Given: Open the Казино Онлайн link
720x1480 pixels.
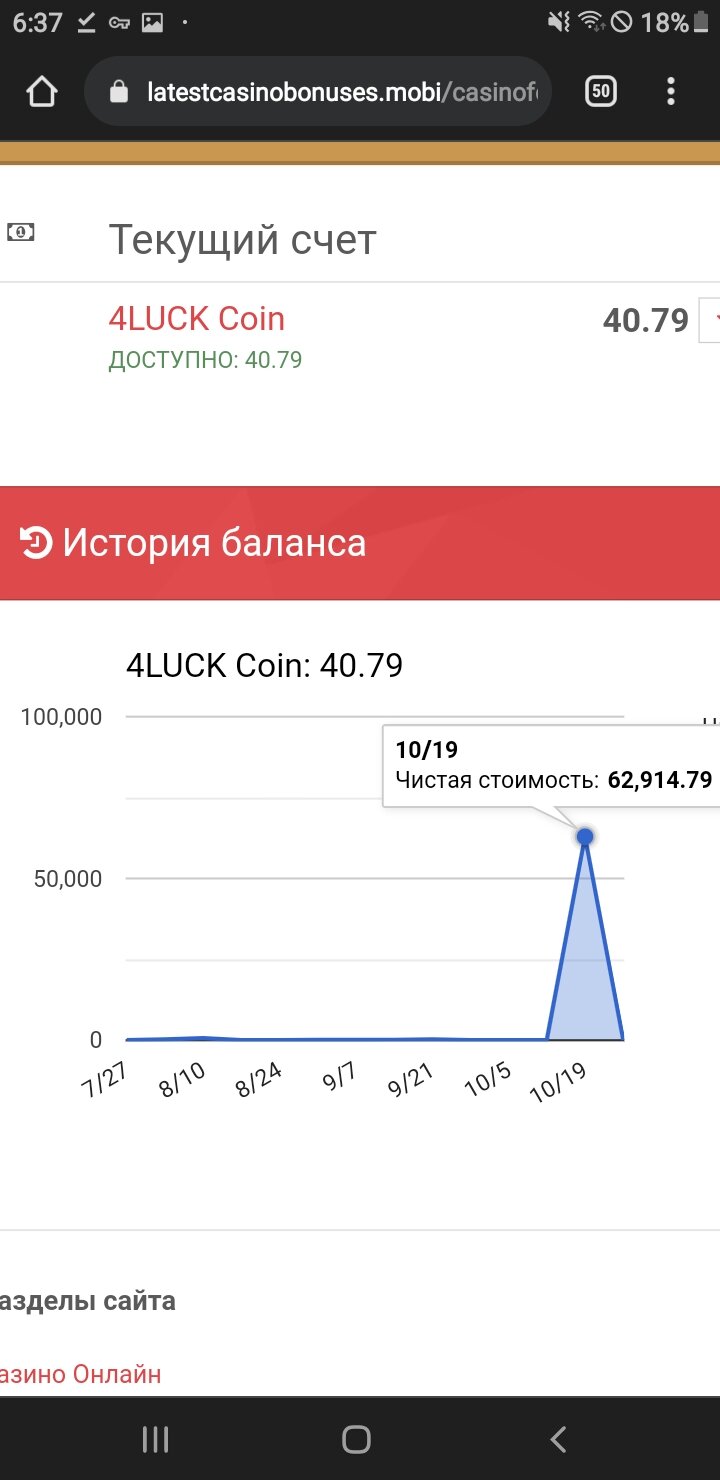Looking at the screenshot, I should (x=82, y=1374).
